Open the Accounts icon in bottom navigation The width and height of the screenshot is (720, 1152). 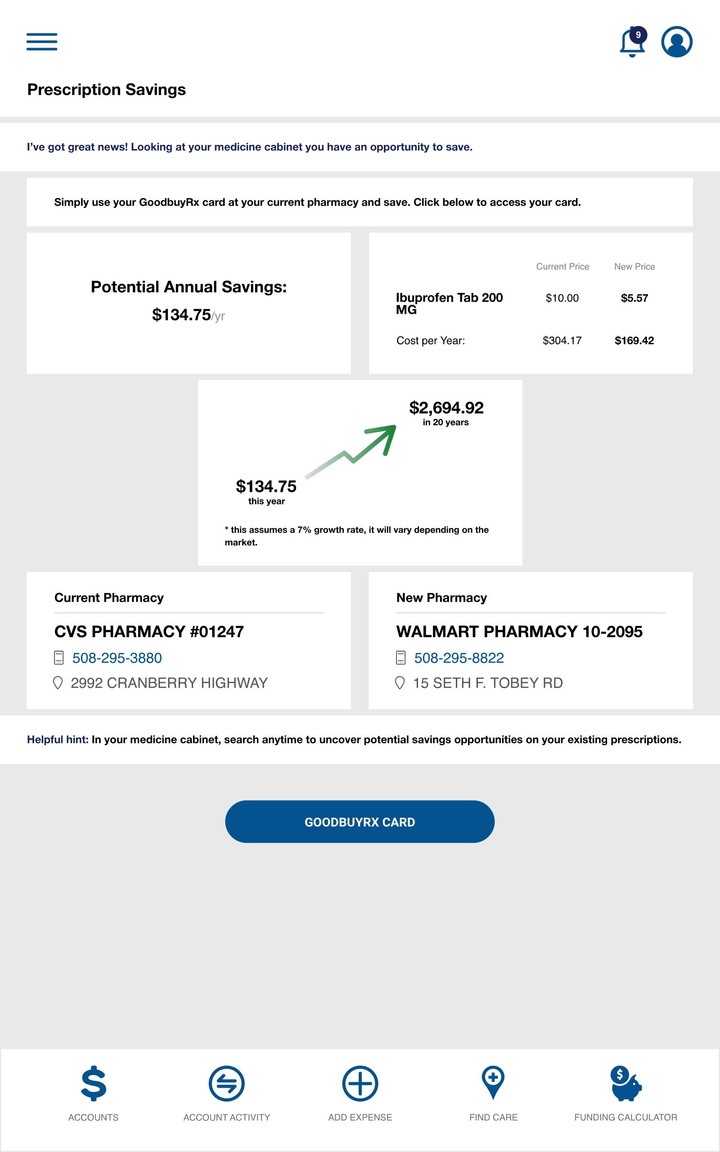93,1082
